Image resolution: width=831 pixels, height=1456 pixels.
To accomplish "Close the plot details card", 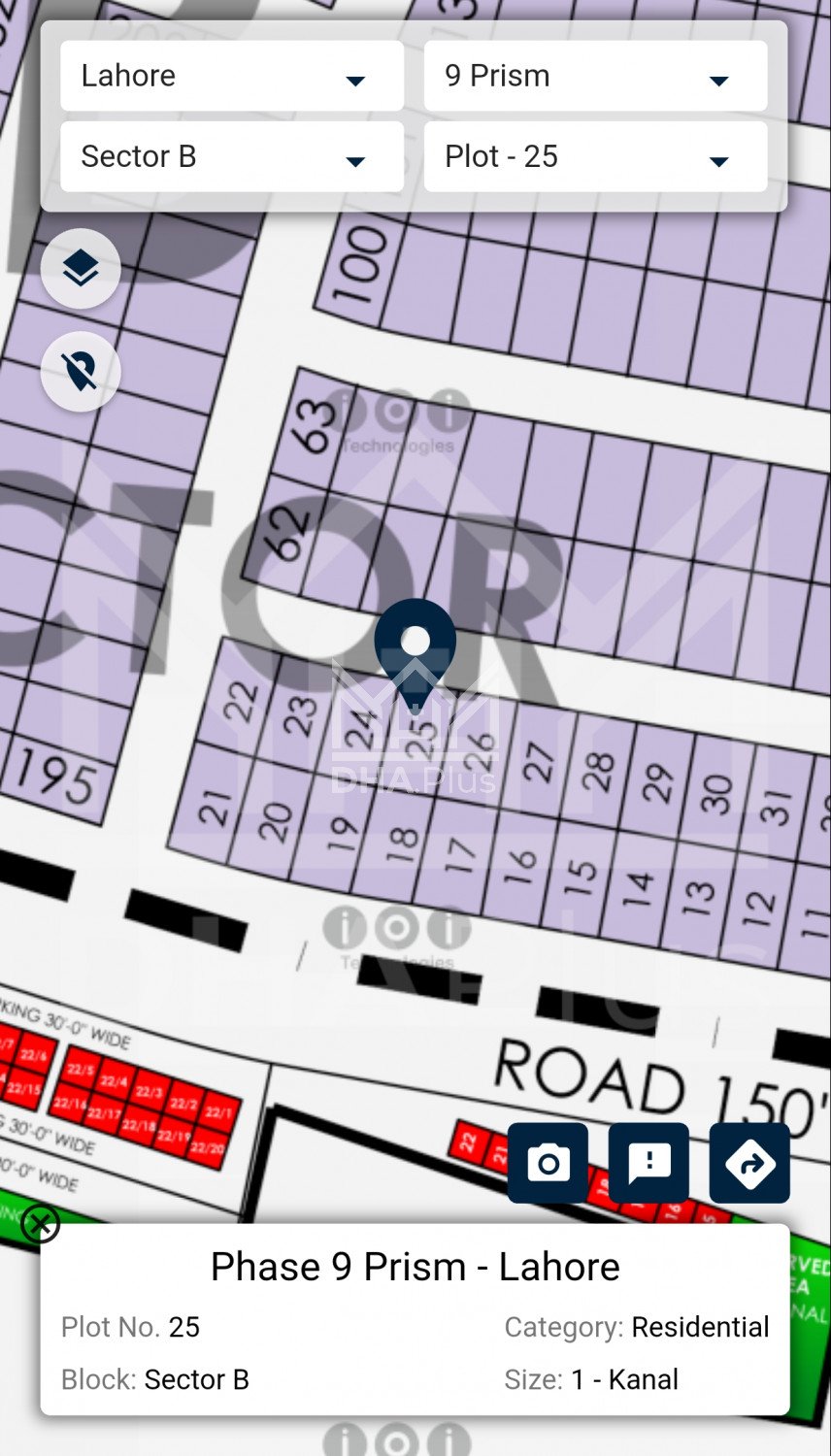I will (41, 1224).
